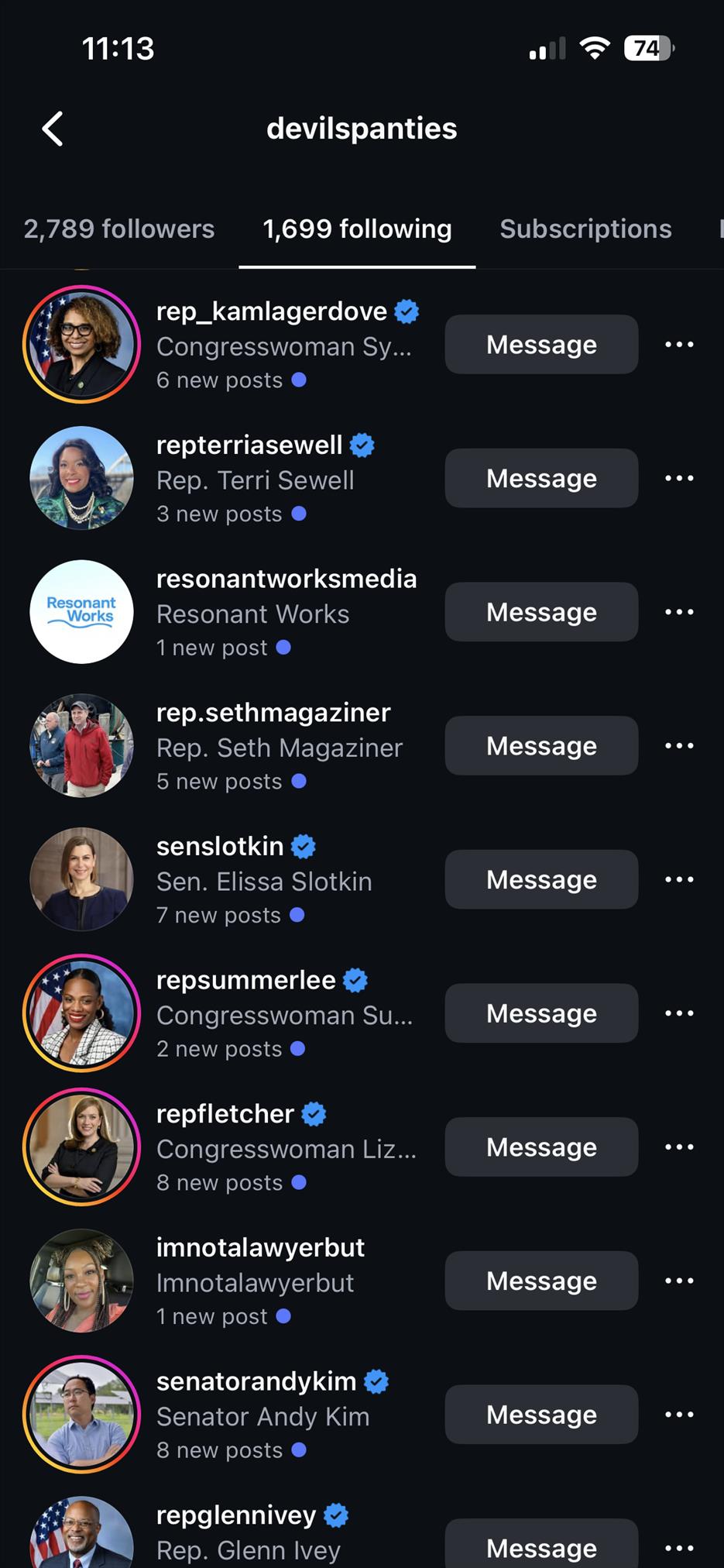The width and height of the screenshot is (724, 1568).
Task: Message rep.sethmagaziner
Action: tap(541, 746)
